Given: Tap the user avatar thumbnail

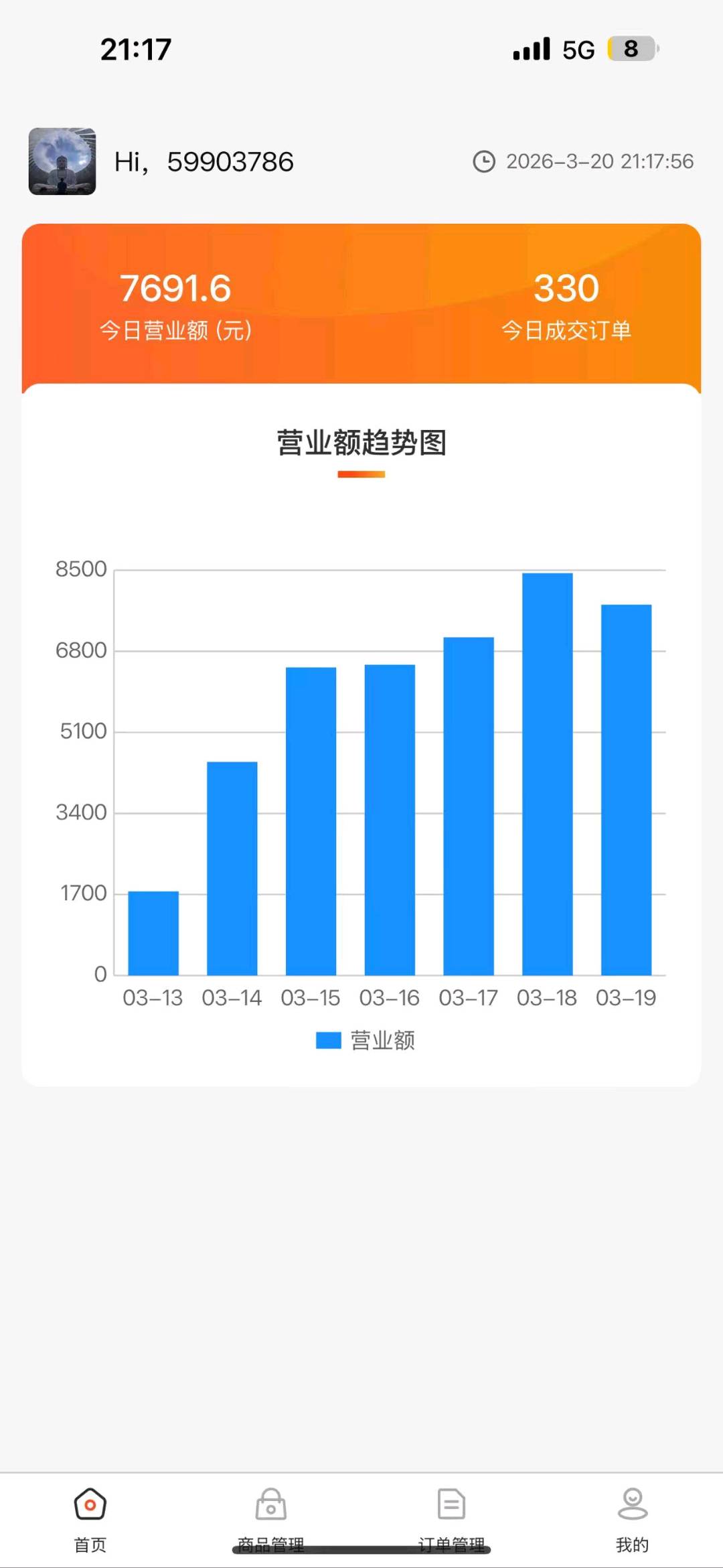Looking at the screenshot, I should click(63, 161).
